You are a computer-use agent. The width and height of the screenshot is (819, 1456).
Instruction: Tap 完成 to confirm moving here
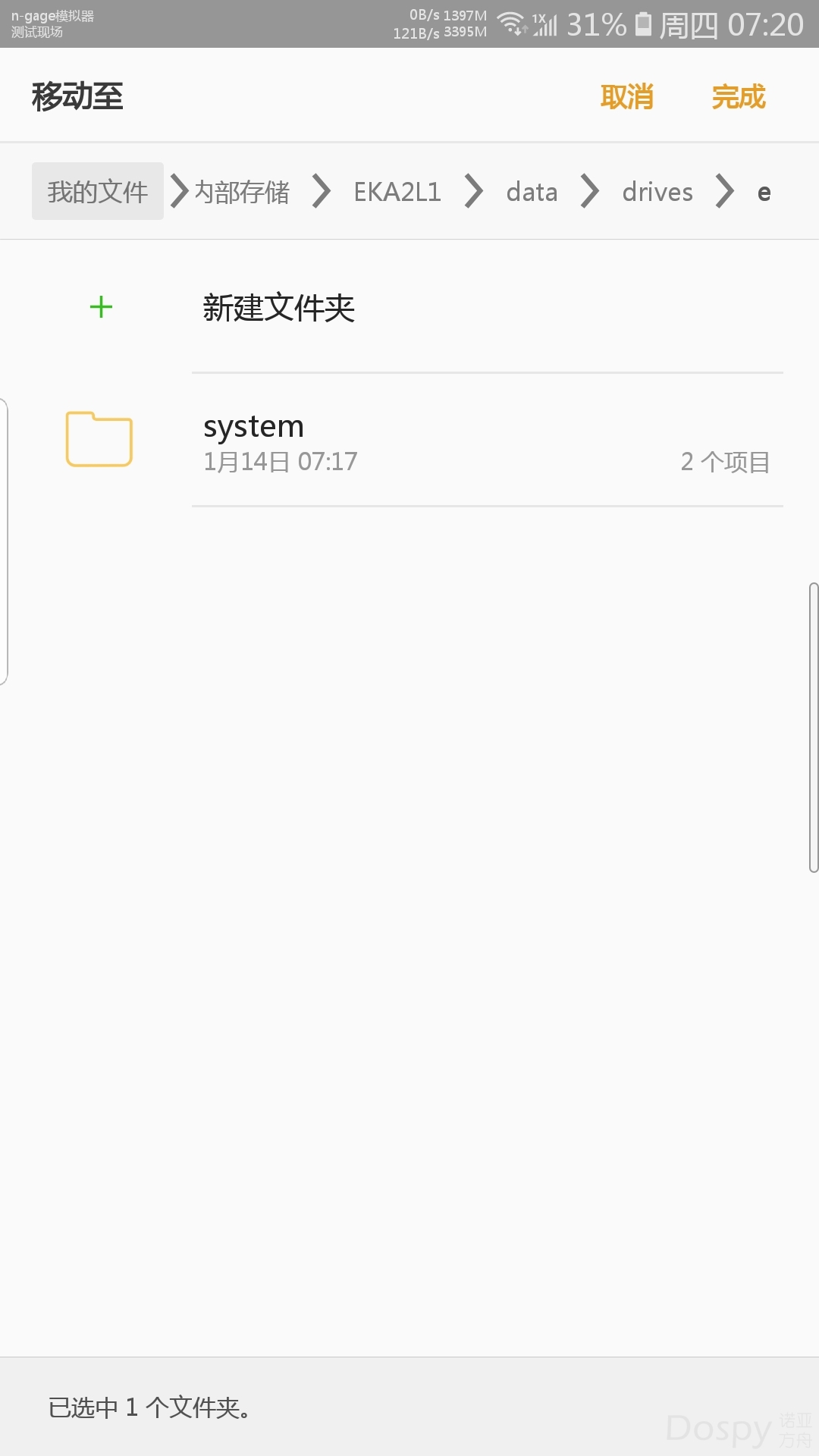point(739,97)
